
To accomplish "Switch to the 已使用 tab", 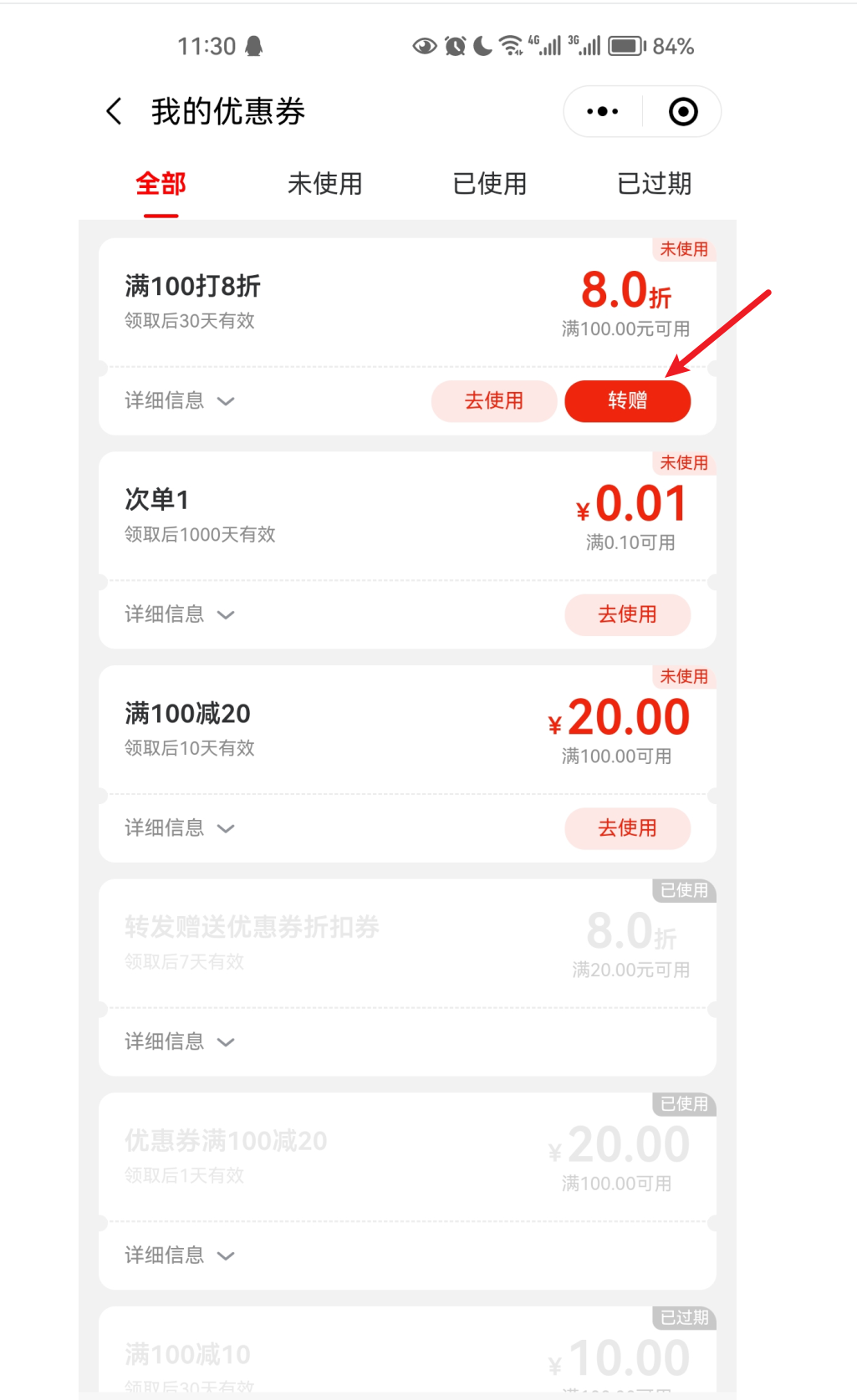I will 489,183.
